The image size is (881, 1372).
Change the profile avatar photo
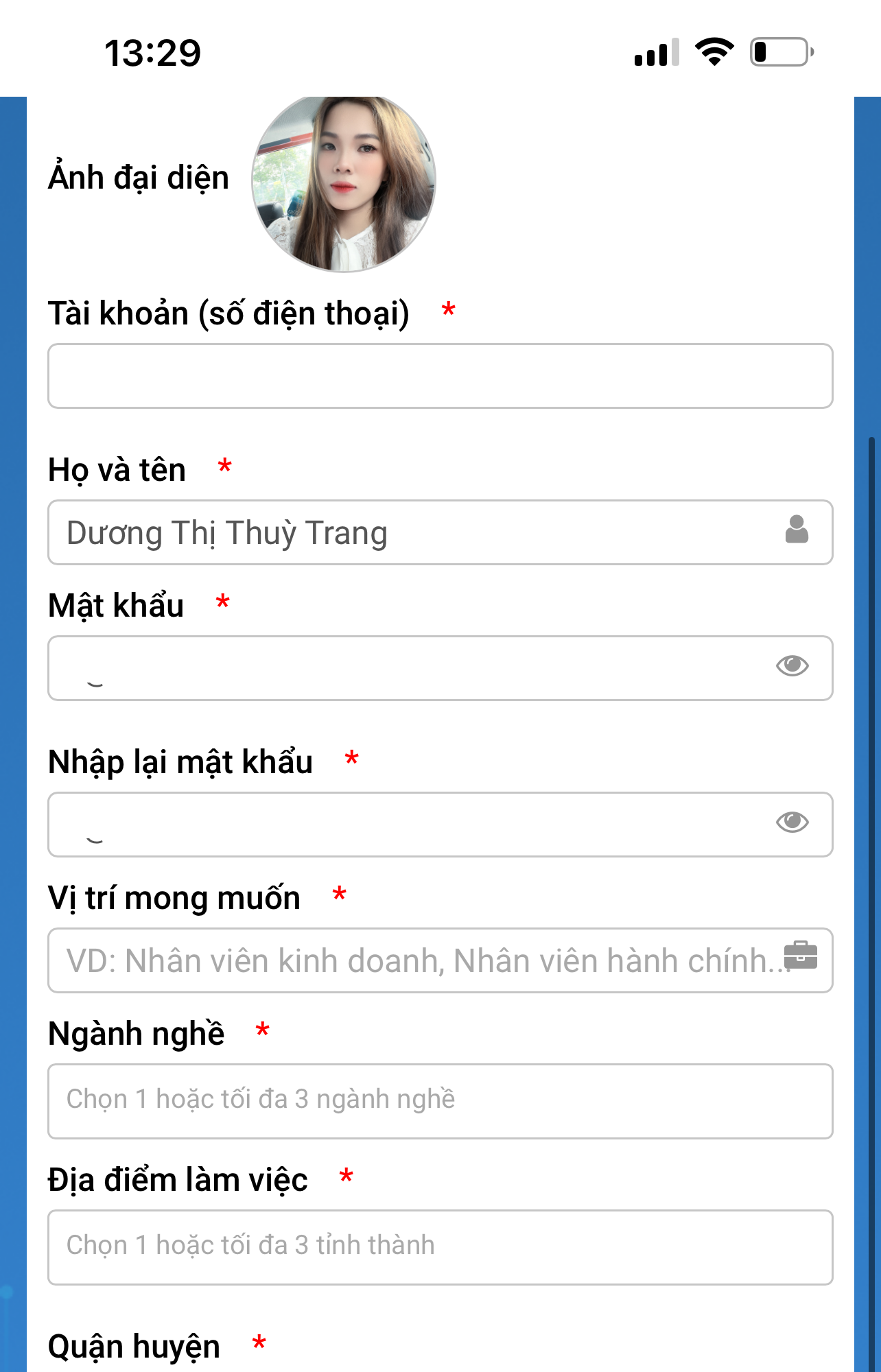pos(344,182)
